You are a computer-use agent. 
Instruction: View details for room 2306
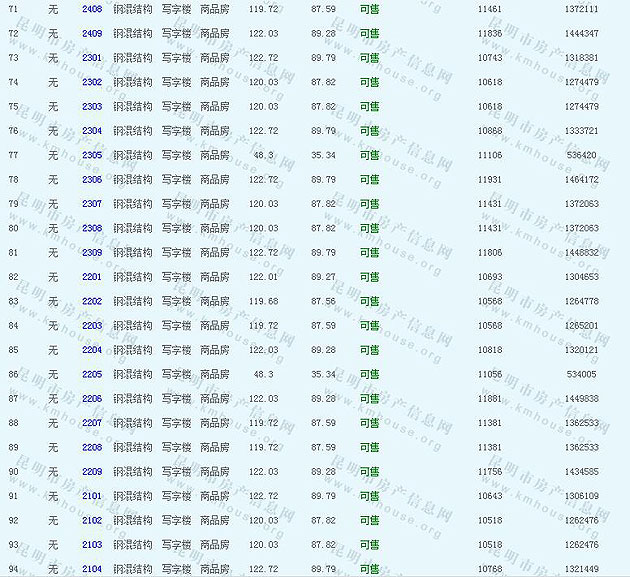tap(92, 180)
